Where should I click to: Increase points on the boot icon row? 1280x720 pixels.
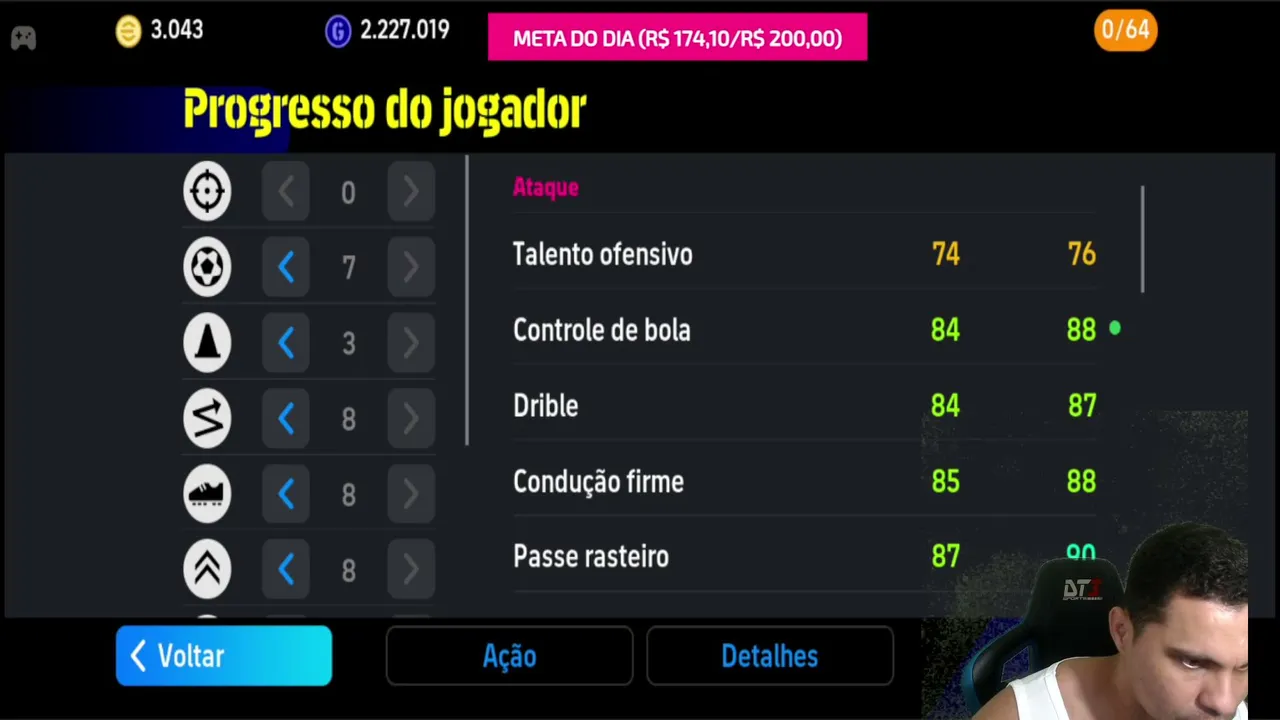(x=410, y=494)
